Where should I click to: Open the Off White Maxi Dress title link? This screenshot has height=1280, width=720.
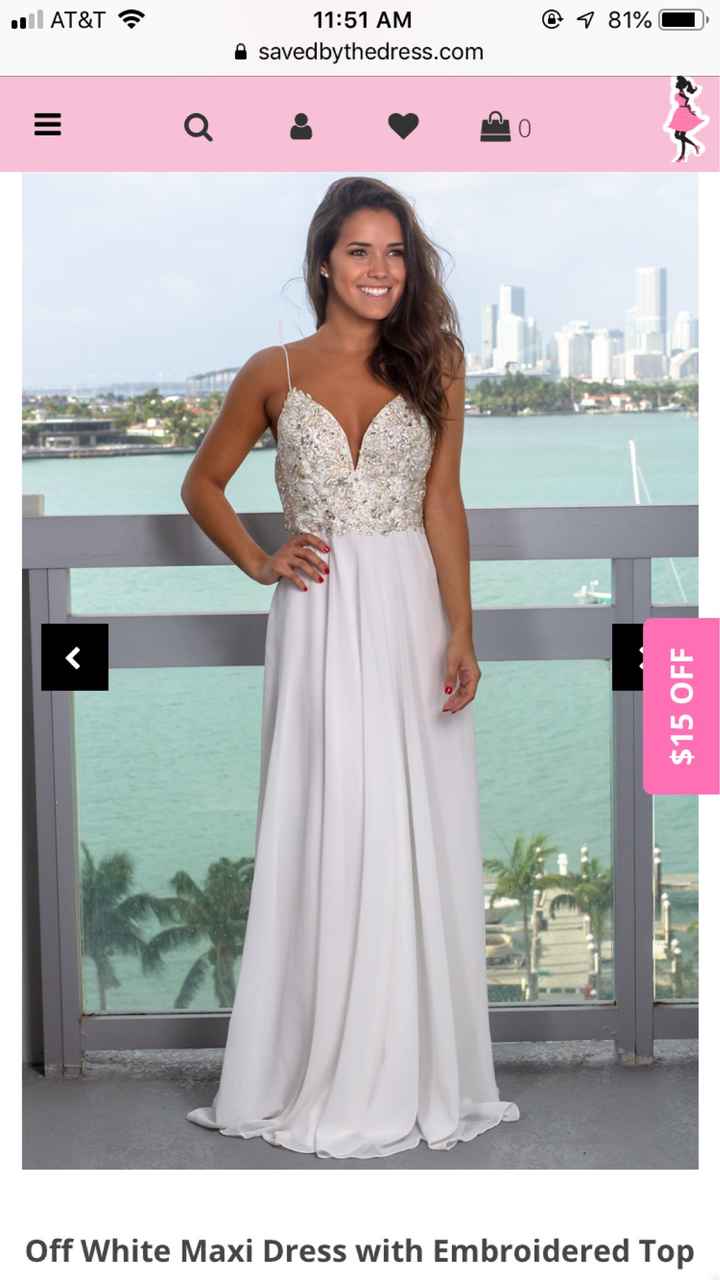(360, 1250)
